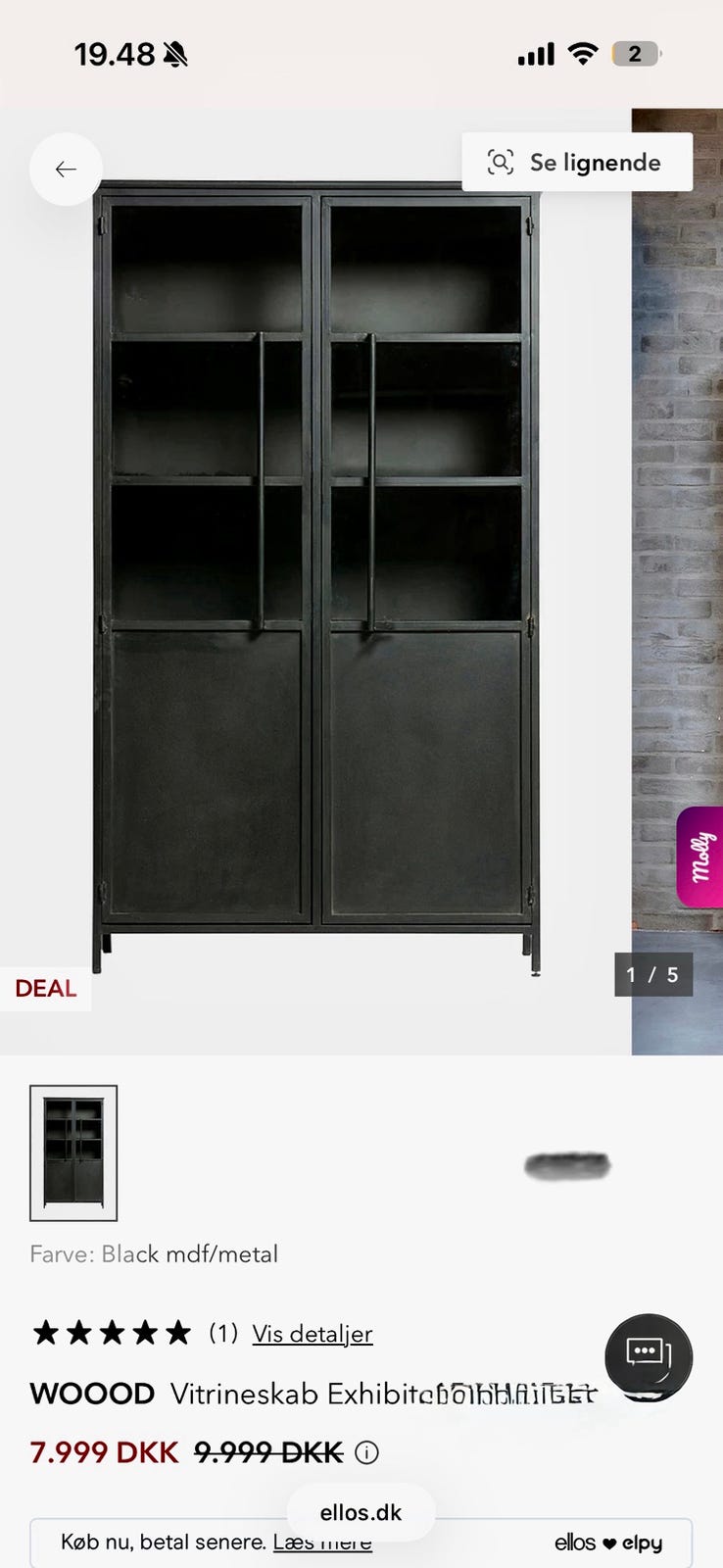Select the black cabinet color thumbnail
The height and width of the screenshot is (1568, 723).
pyautogui.click(x=73, y=1152)
